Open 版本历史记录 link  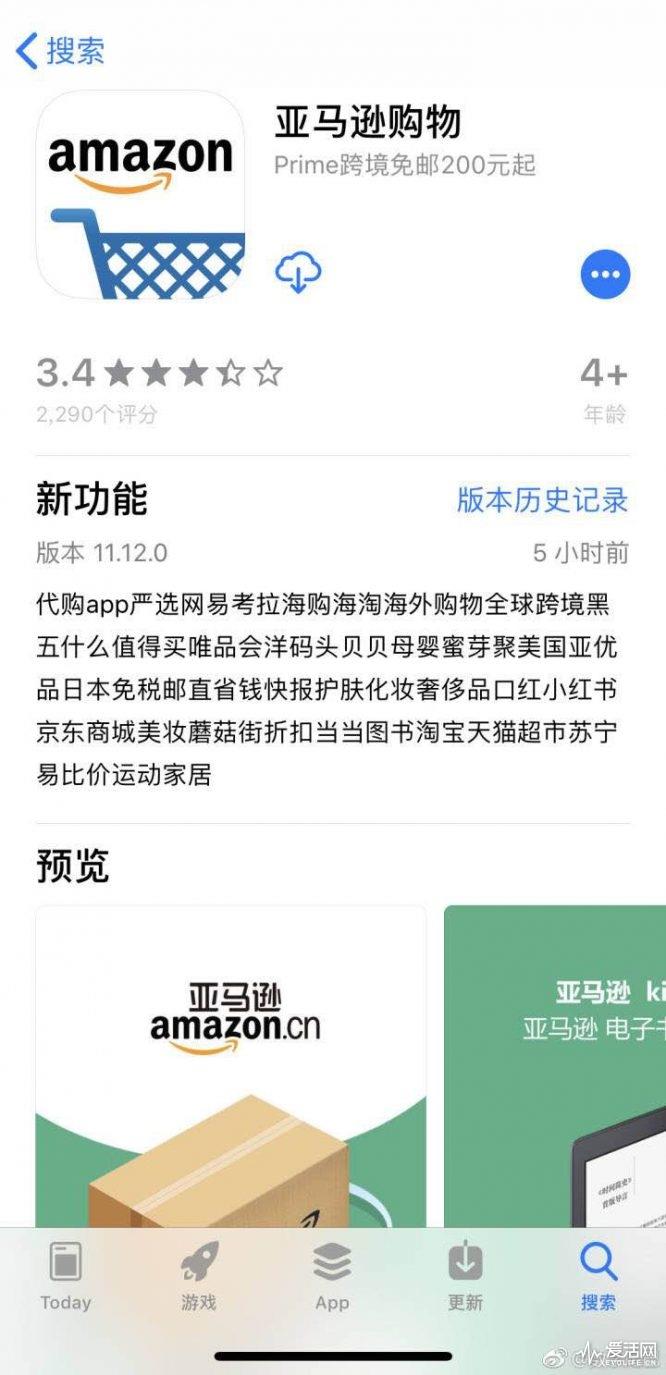pyautogui.click(x=542, y=499)
